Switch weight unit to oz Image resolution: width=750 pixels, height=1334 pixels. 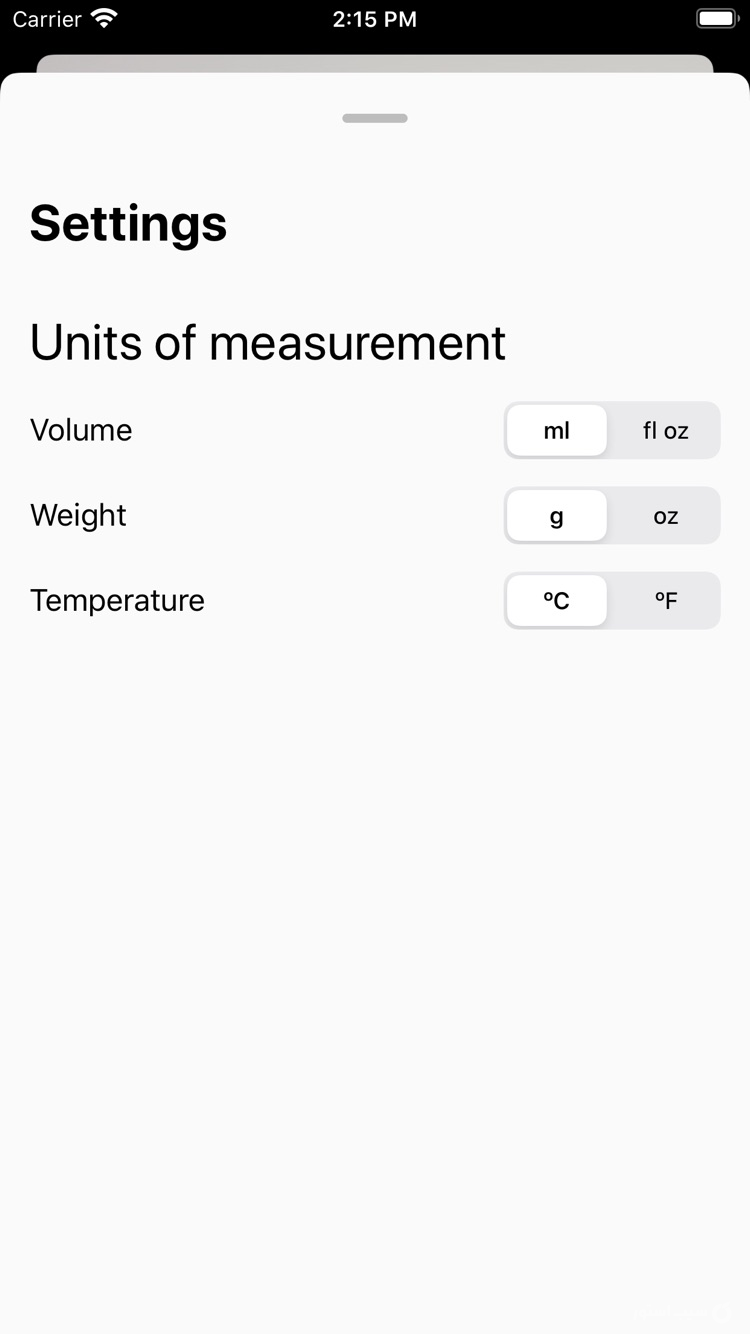coord(666,515)
